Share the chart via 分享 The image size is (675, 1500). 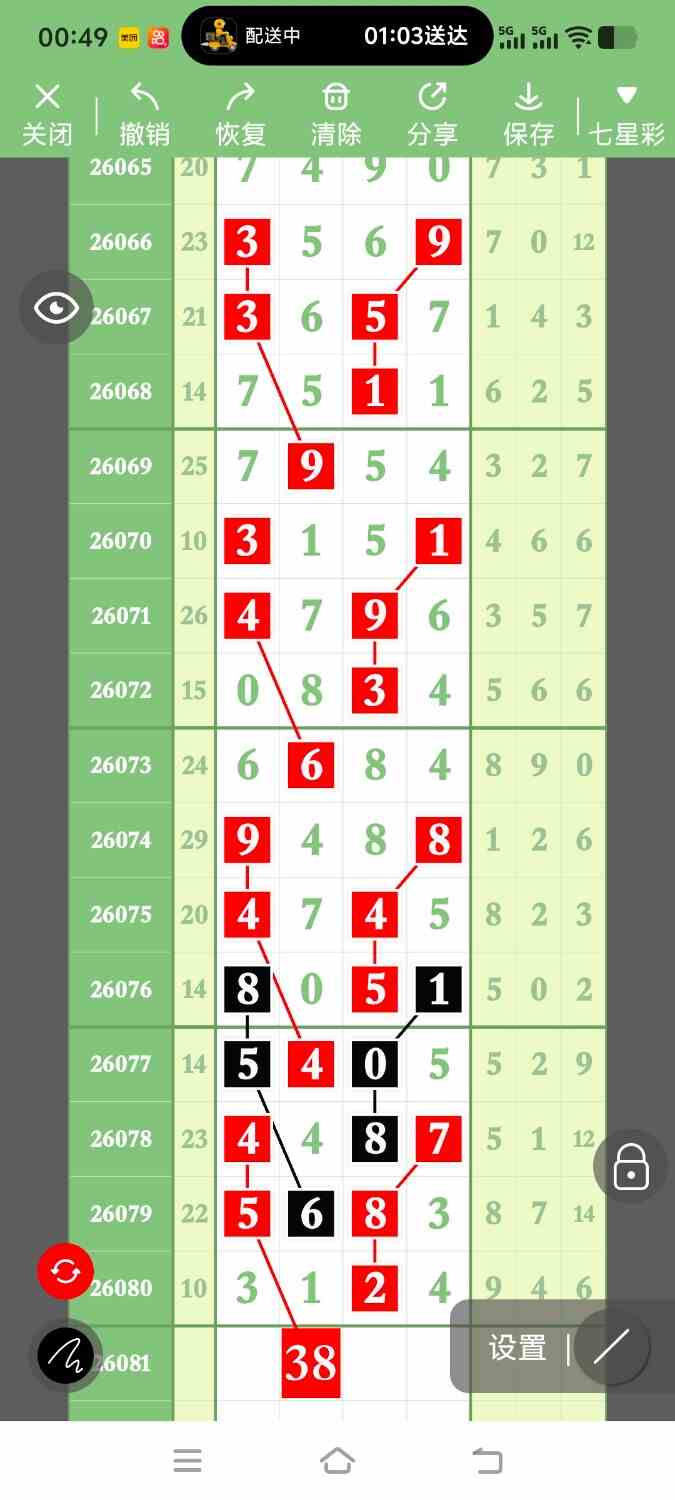(x=432, y=115)
